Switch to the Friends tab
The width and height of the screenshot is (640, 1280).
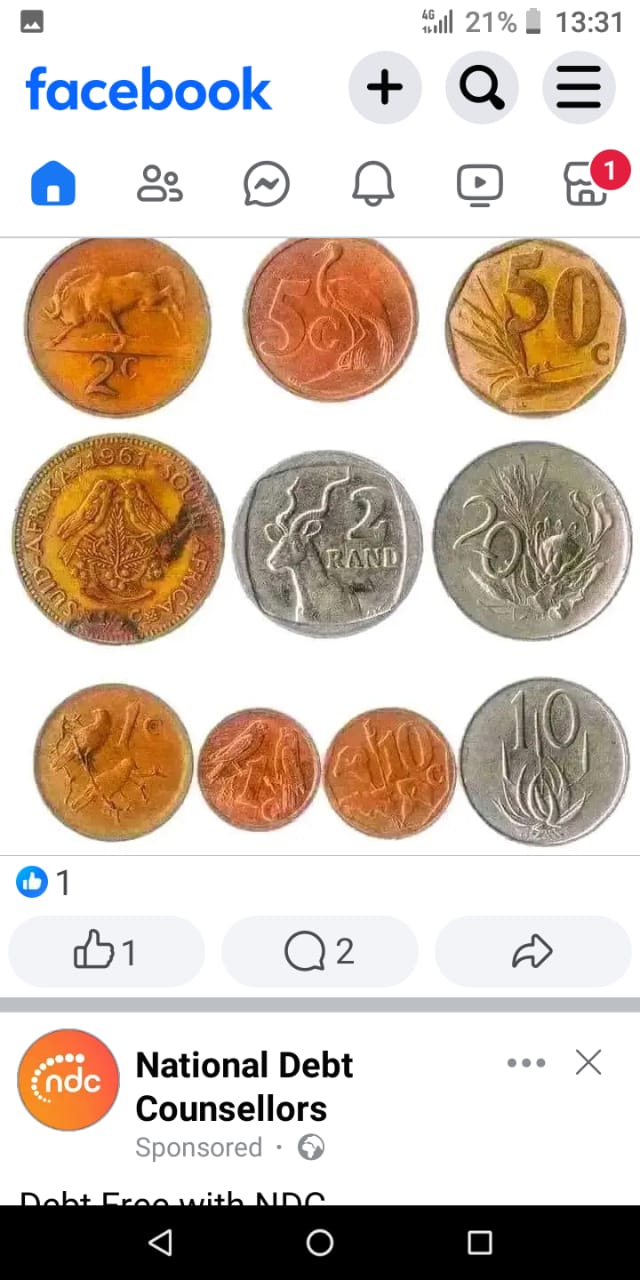click(x=160, y=184)
